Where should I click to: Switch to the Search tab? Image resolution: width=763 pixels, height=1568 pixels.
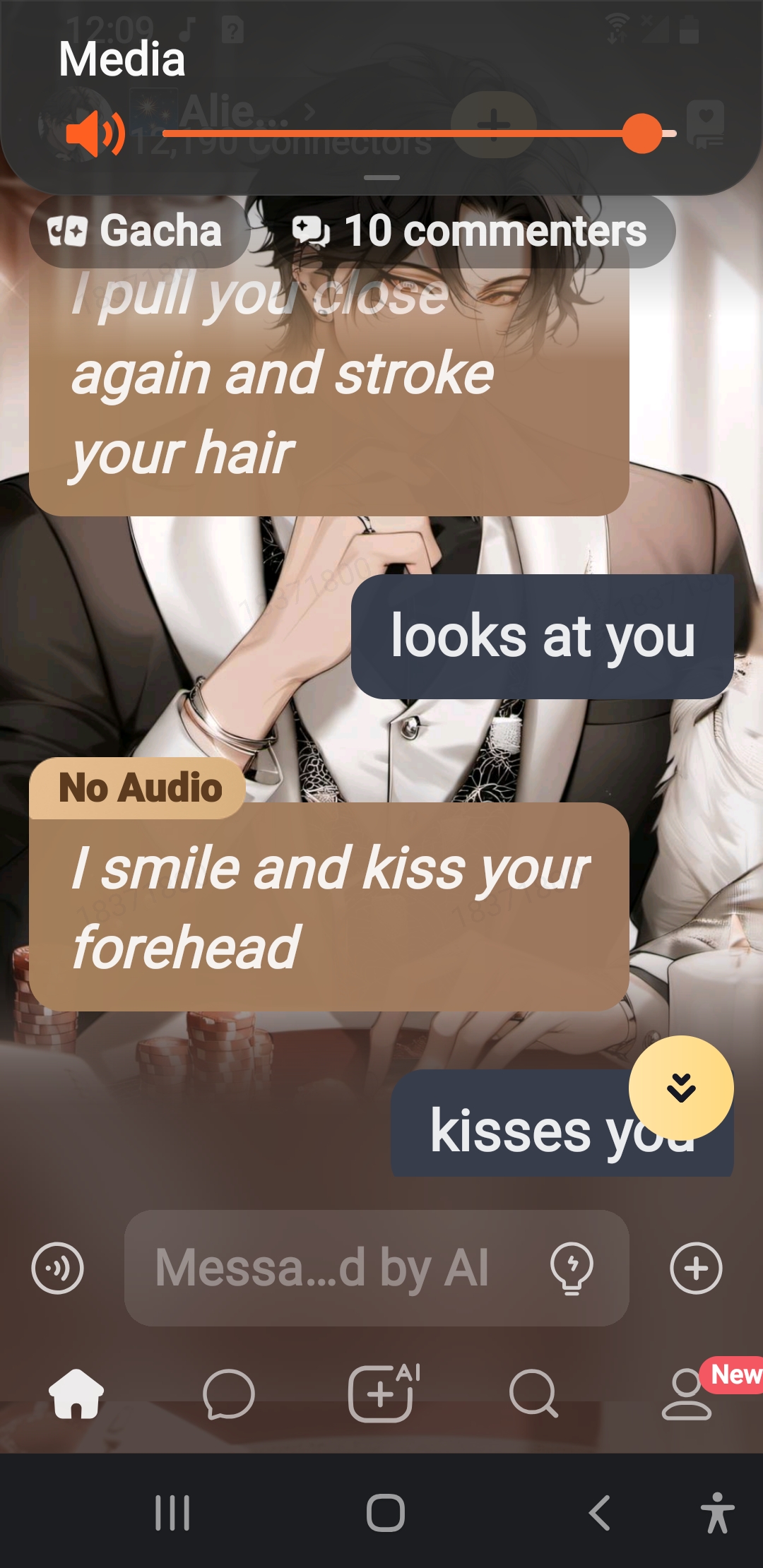pos(533,1394)
